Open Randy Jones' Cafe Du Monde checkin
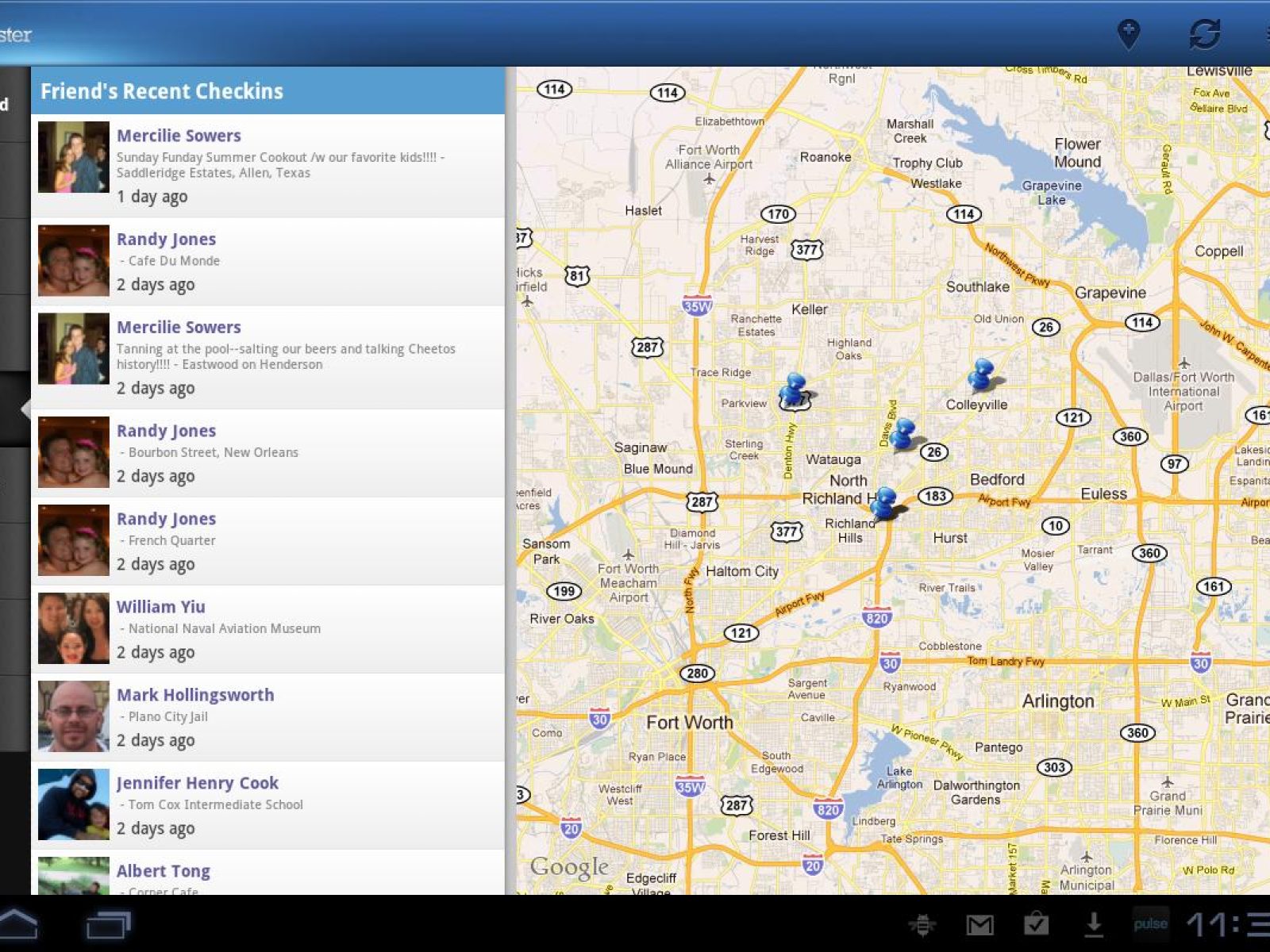 tap(267, 261)
